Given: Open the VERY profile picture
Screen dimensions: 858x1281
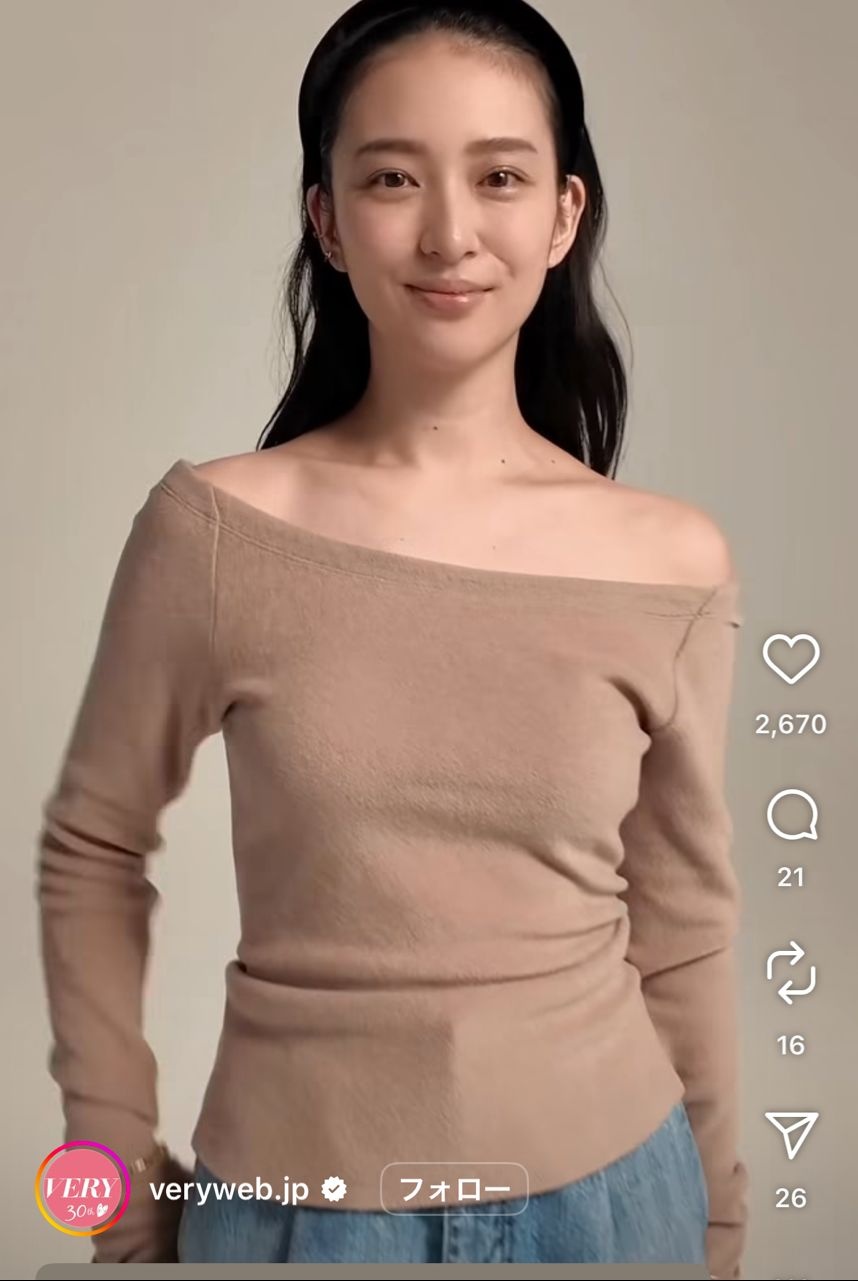Looking at the screenshot, I should [82, 1189].
